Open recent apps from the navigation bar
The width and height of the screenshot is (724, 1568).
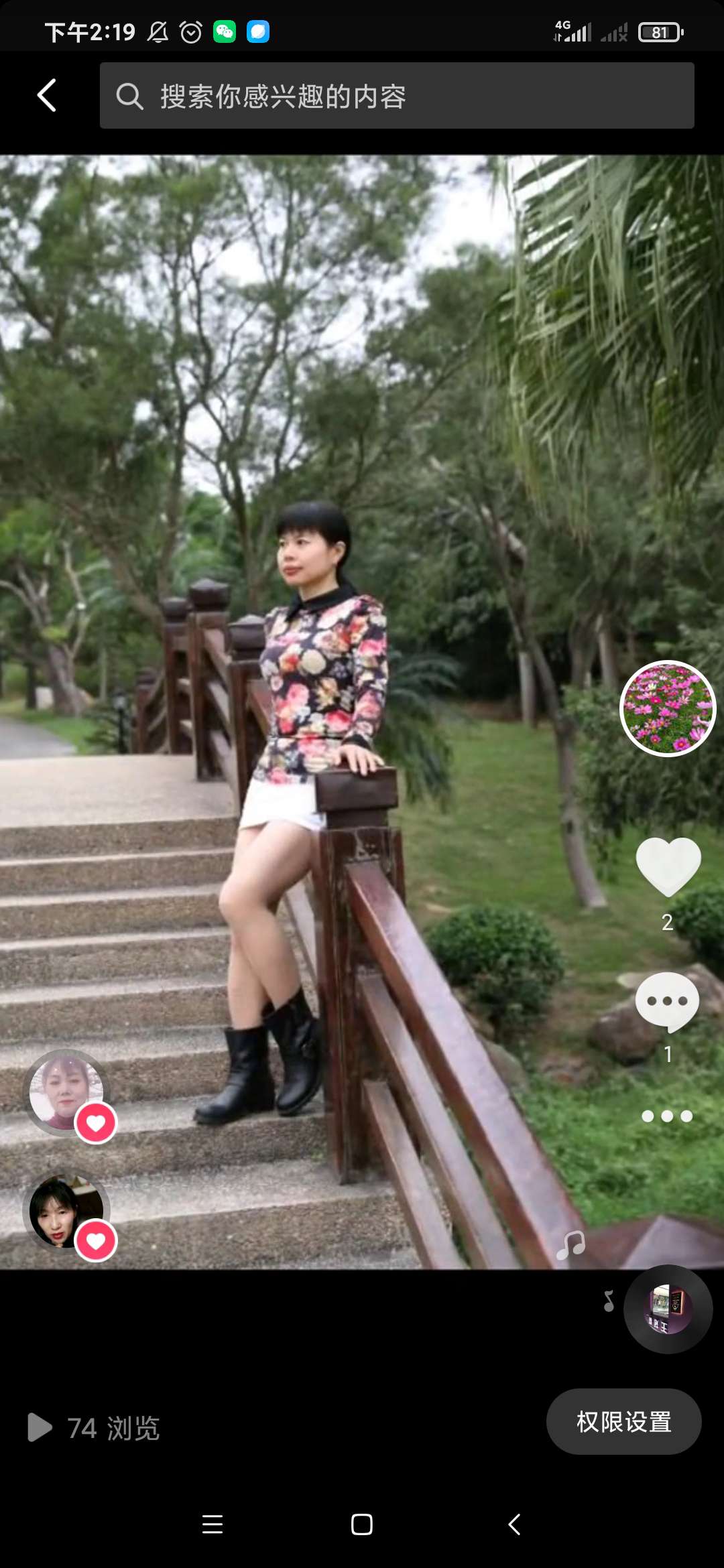click(213, 1524)
